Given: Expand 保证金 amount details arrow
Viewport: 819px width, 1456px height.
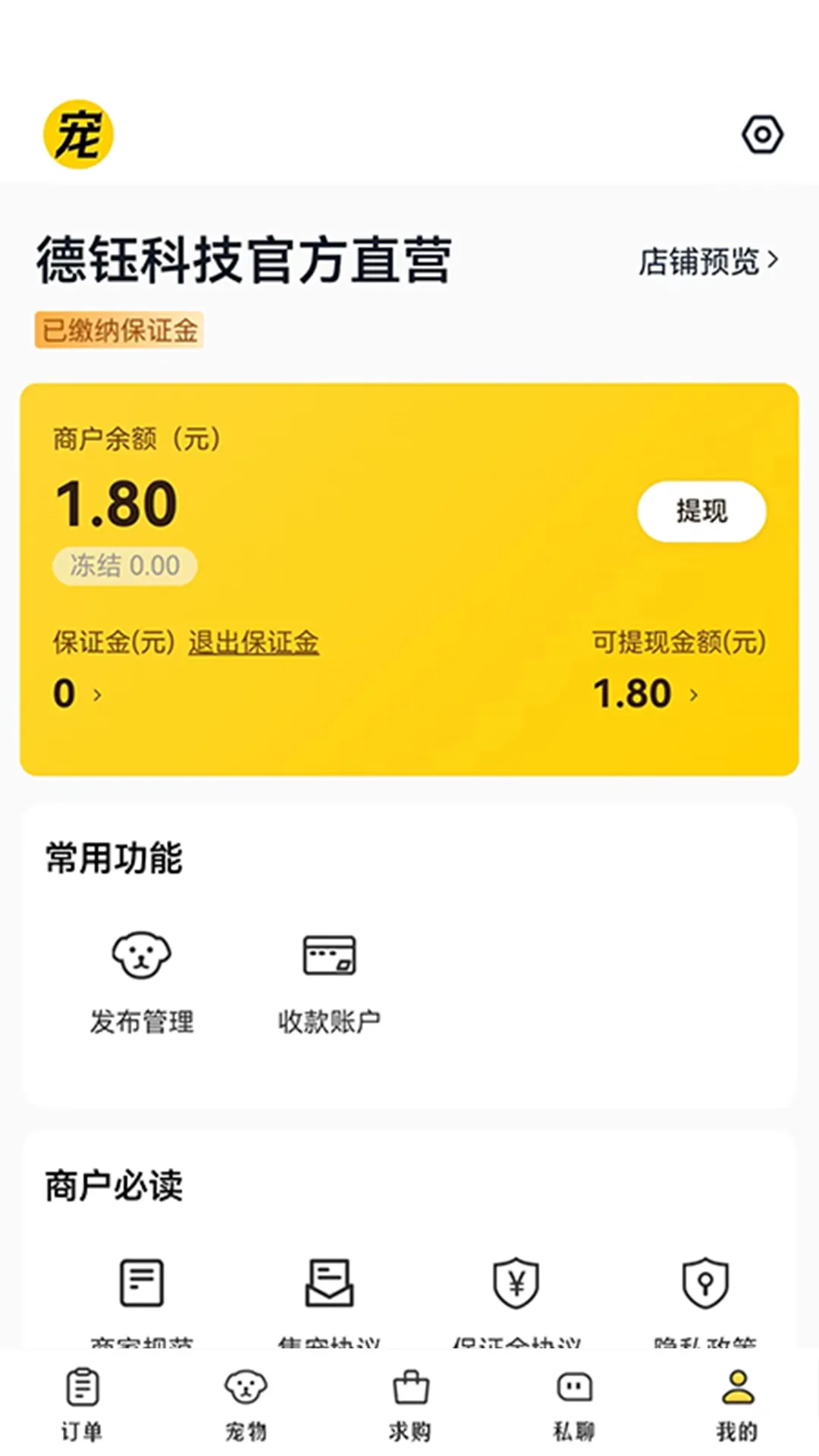Looking at the screenshot, I should click(97, 695).
